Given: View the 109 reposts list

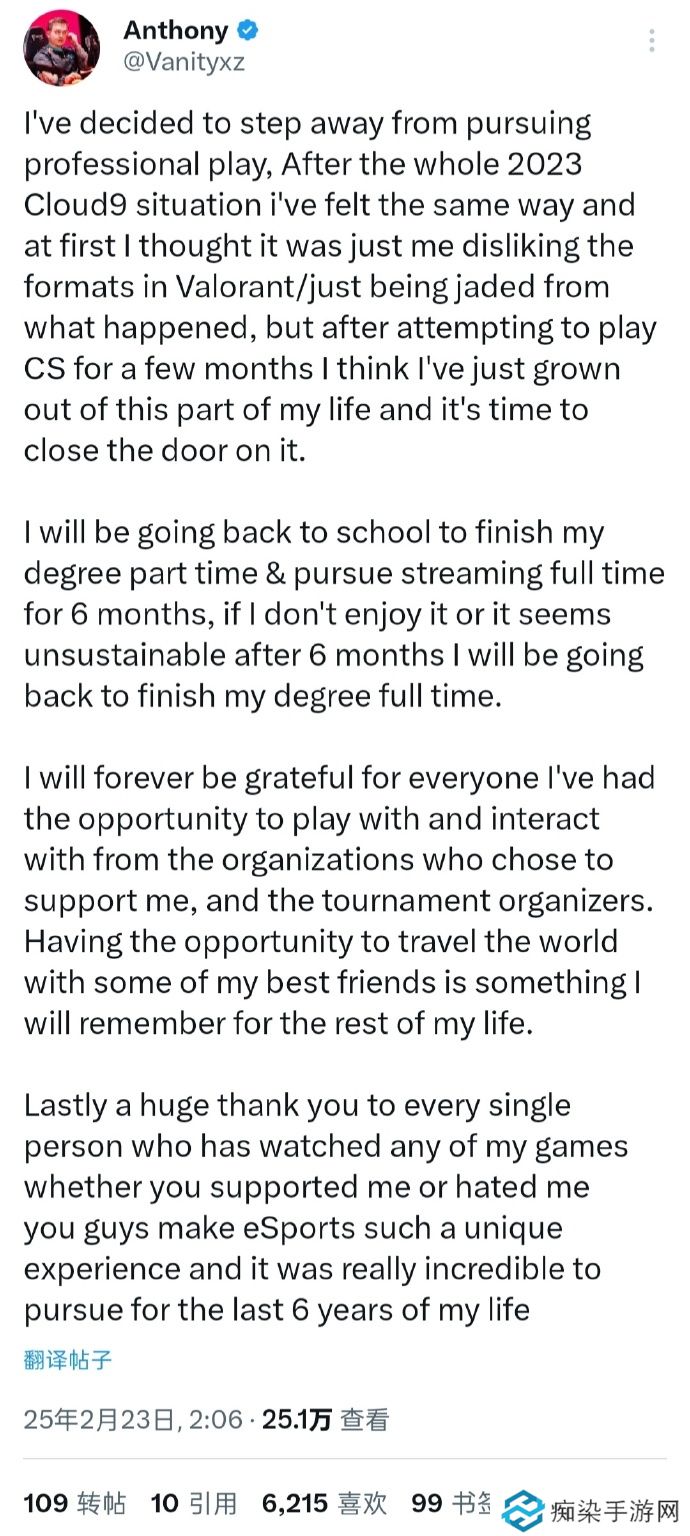Looking at the screenshot, I should coord(75,1503).
